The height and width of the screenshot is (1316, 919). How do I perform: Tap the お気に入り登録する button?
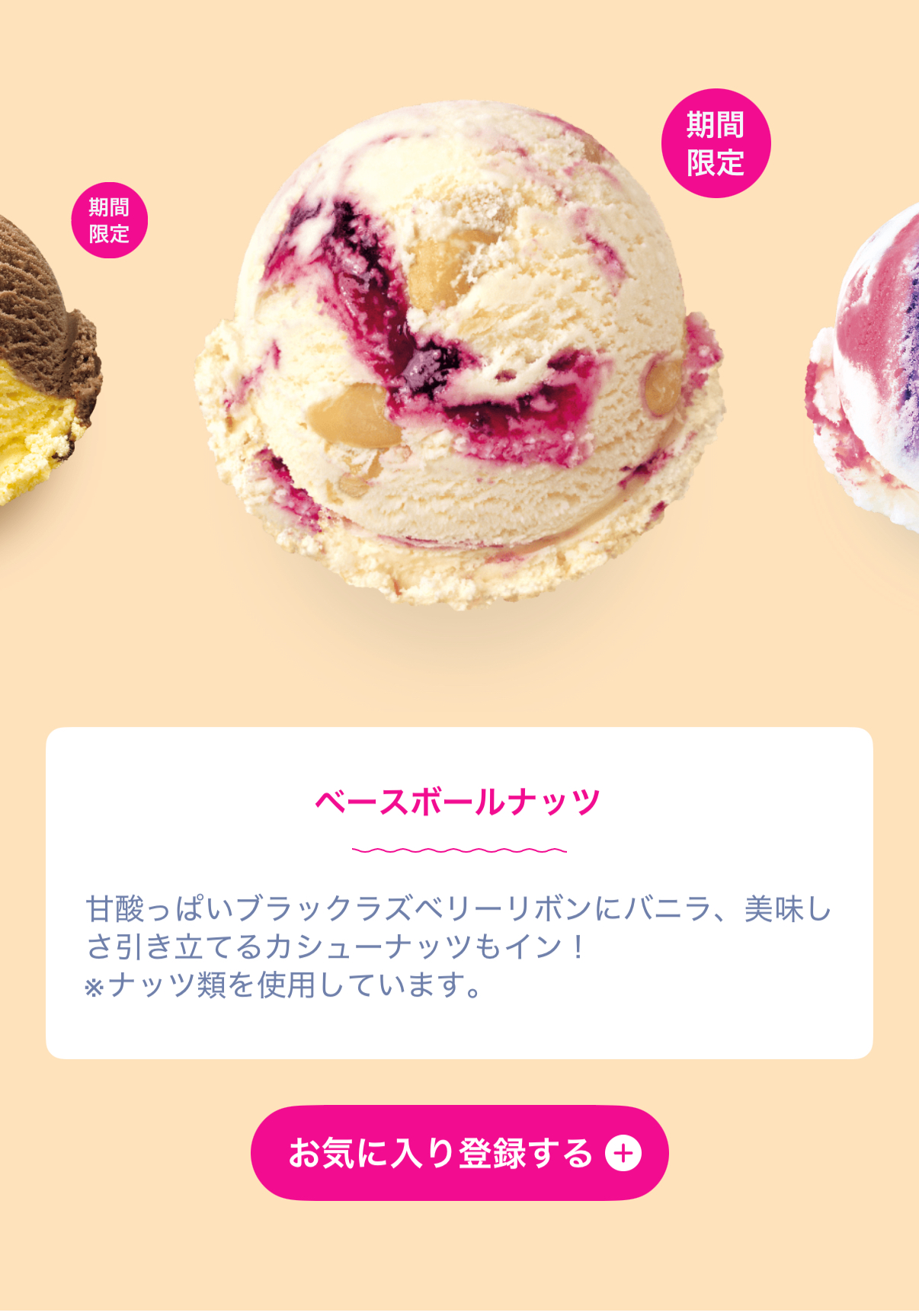pos(459,1152)
